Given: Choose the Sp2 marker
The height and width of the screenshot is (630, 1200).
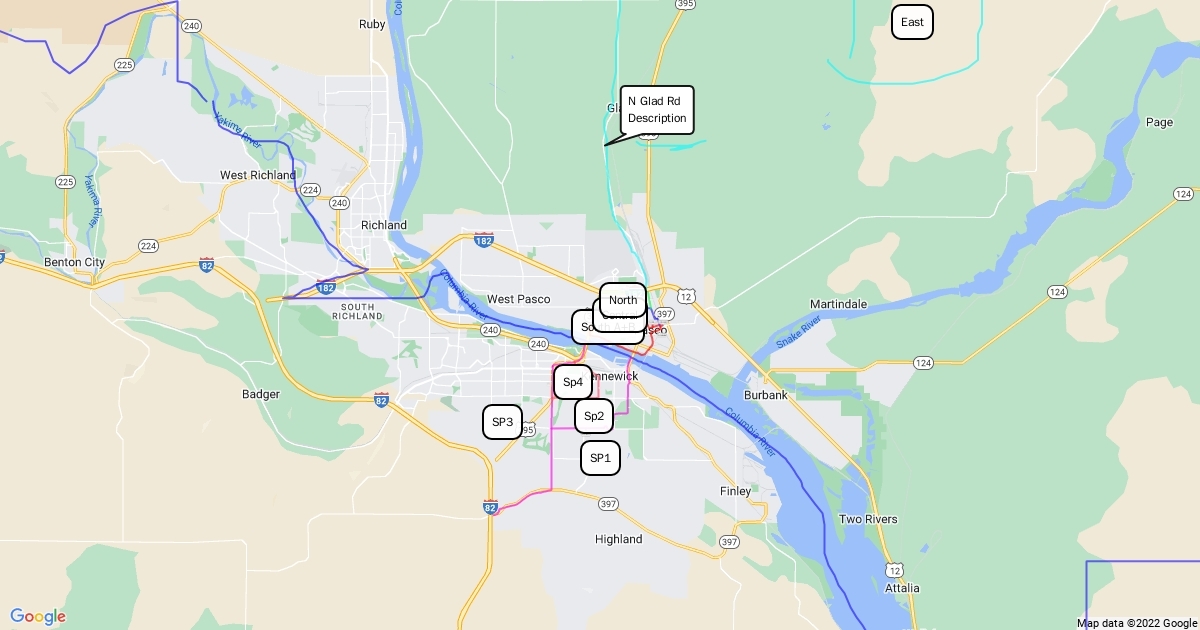Looking at the screenshot, I should point(594,416).
